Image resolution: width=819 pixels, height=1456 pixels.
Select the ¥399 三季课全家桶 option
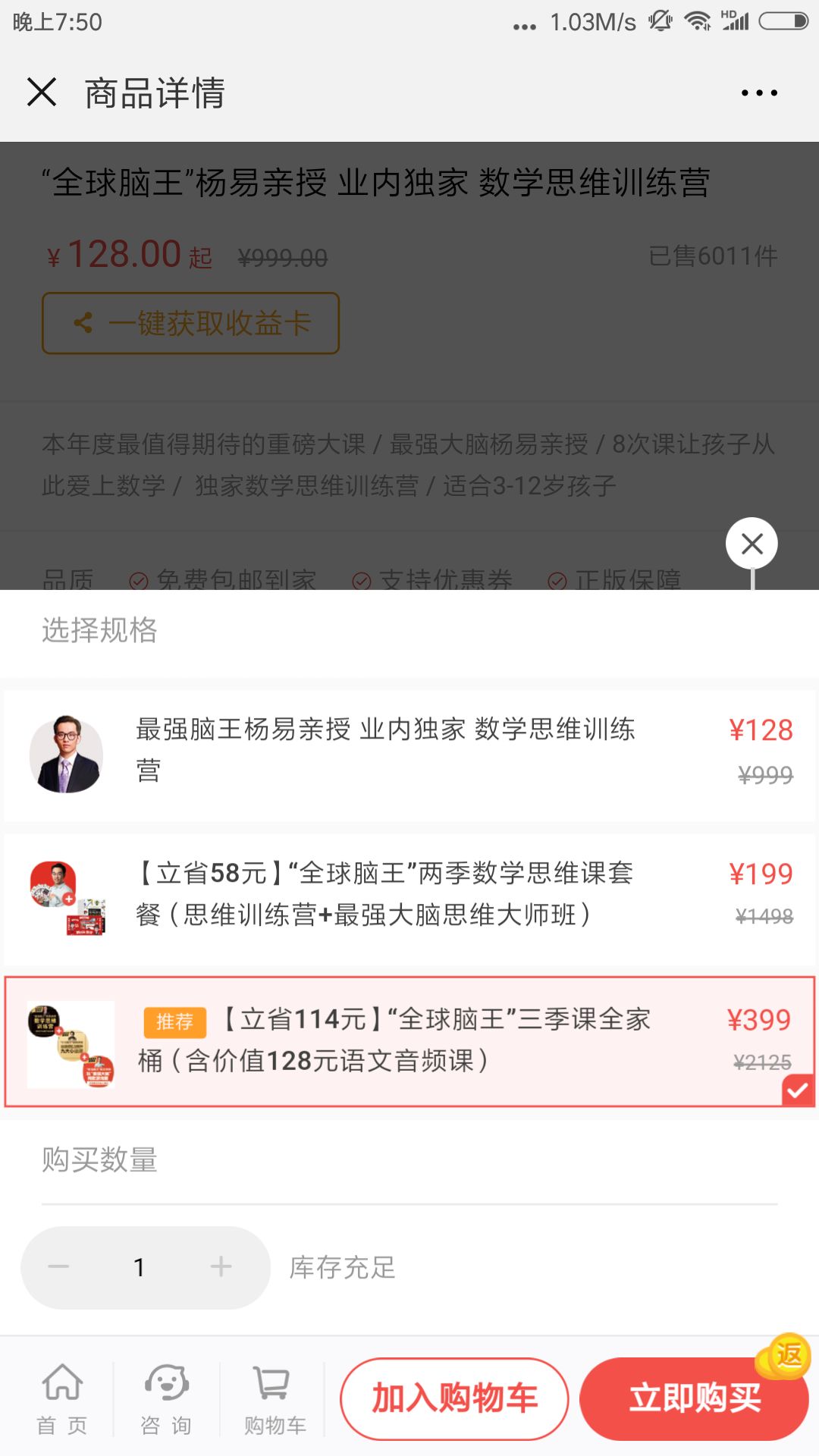(x=409, y=1042)
